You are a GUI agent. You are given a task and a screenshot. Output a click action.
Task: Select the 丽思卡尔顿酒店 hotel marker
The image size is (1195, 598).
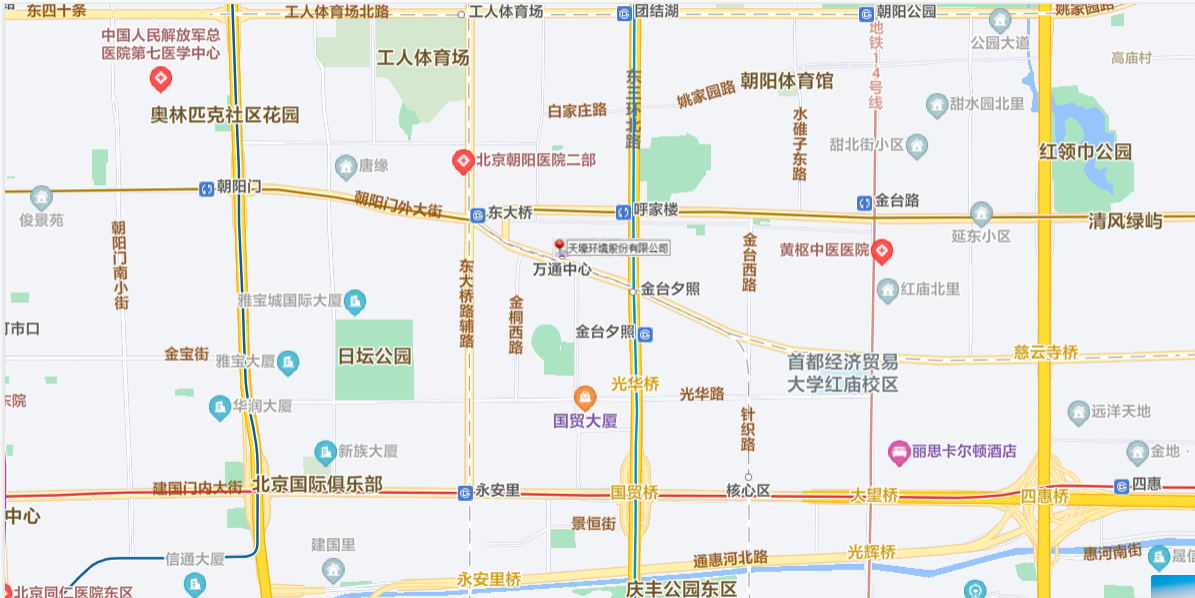click(898, 452)
